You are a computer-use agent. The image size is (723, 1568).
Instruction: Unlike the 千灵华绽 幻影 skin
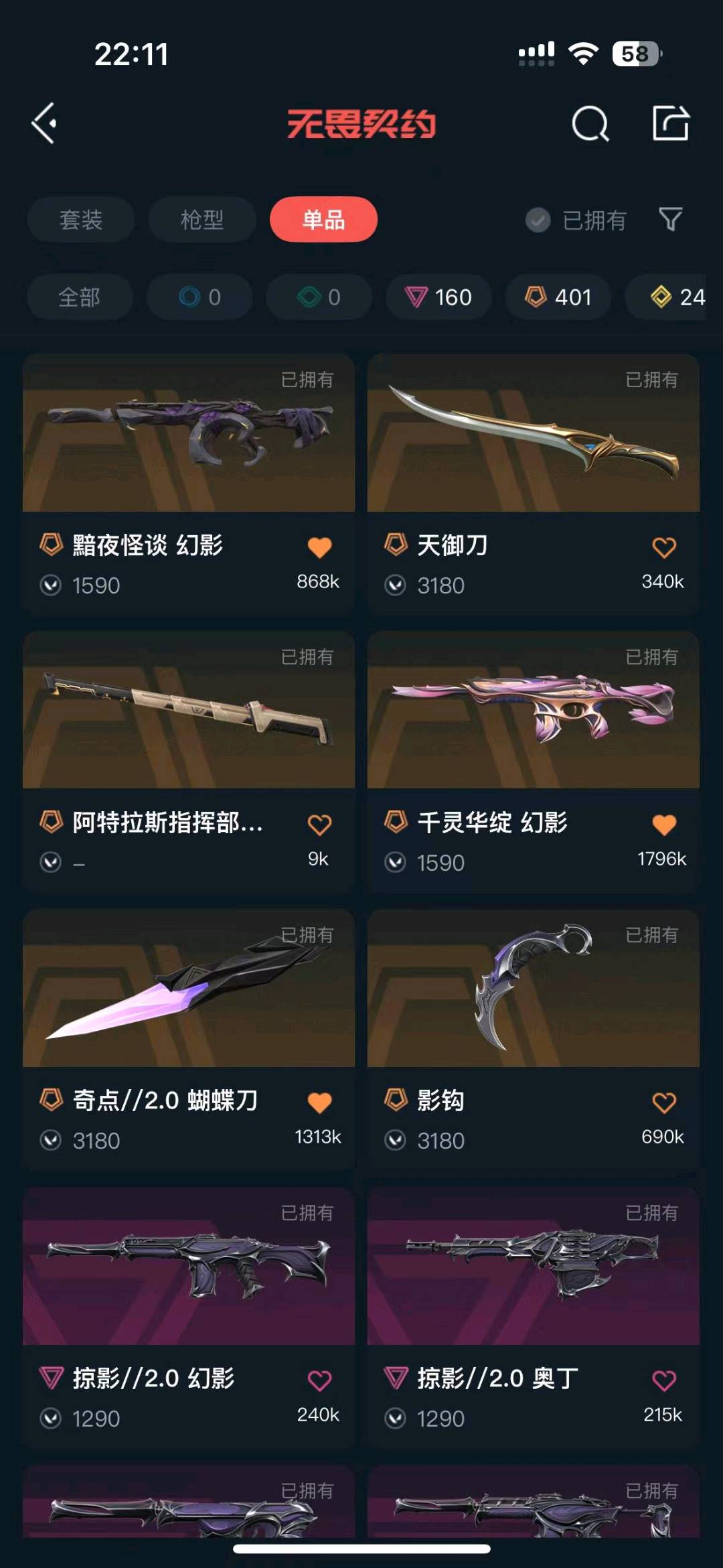coord(663,825)
